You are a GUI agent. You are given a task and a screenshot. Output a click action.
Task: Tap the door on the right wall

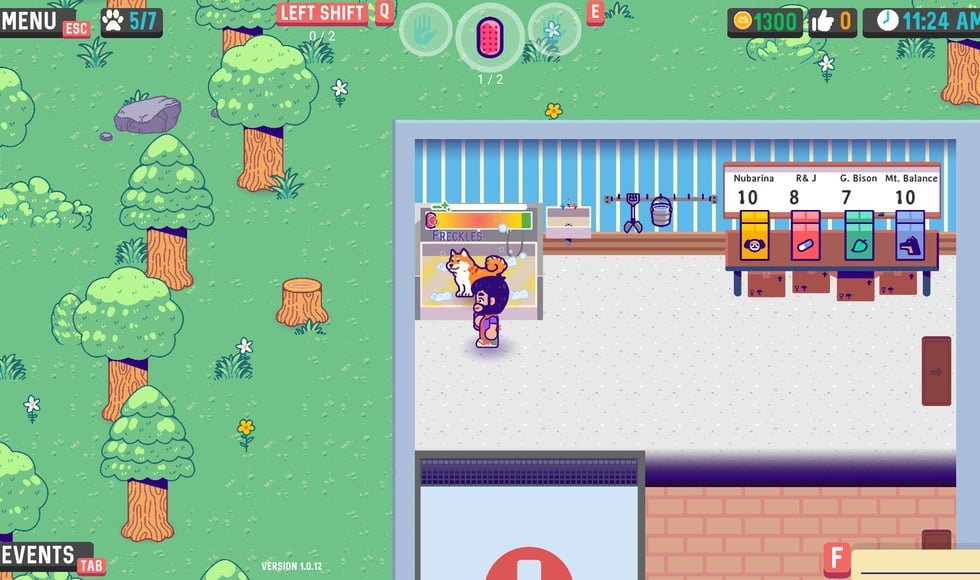pyautogui.click(x=936, y=371)
